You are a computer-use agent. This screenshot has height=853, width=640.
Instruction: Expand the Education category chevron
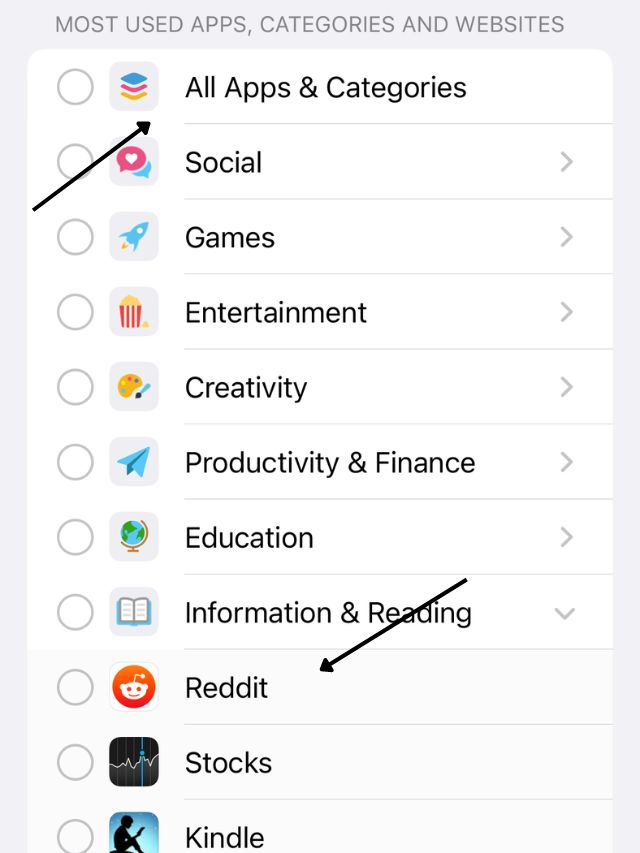(x=566, y=537)
